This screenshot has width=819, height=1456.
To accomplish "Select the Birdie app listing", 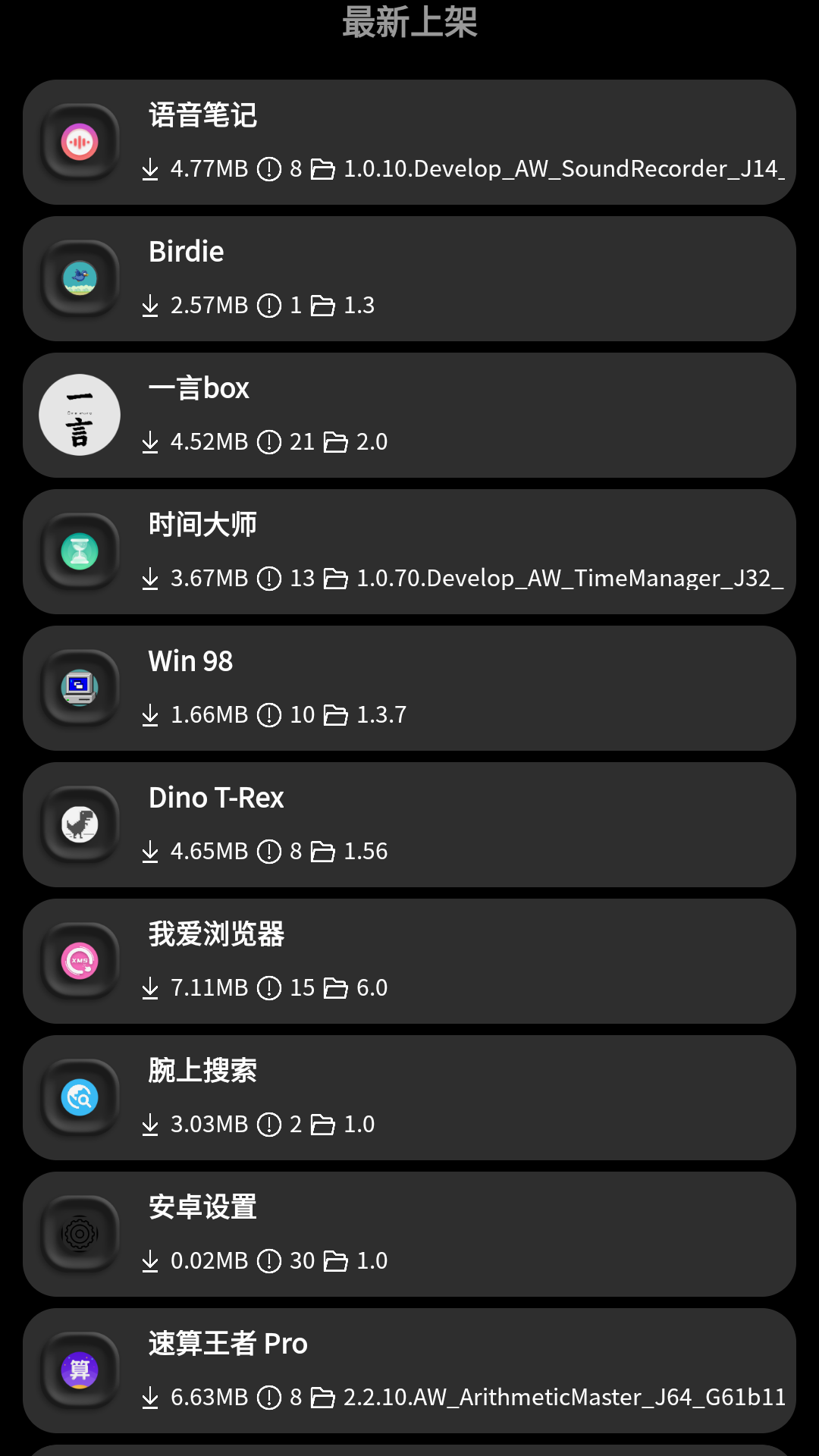I will pos(409,279).
